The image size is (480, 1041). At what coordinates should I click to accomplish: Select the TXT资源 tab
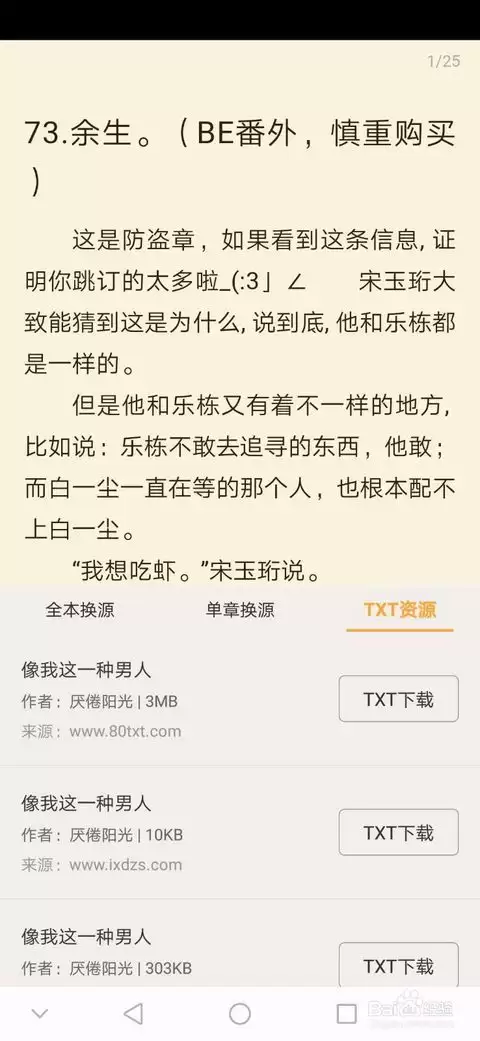[400, 609]
